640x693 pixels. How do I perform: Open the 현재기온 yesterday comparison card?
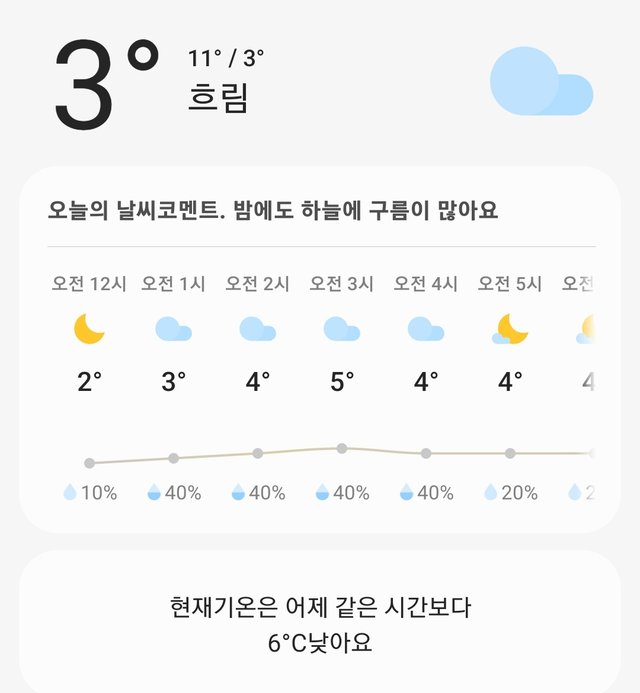(320, 624)
